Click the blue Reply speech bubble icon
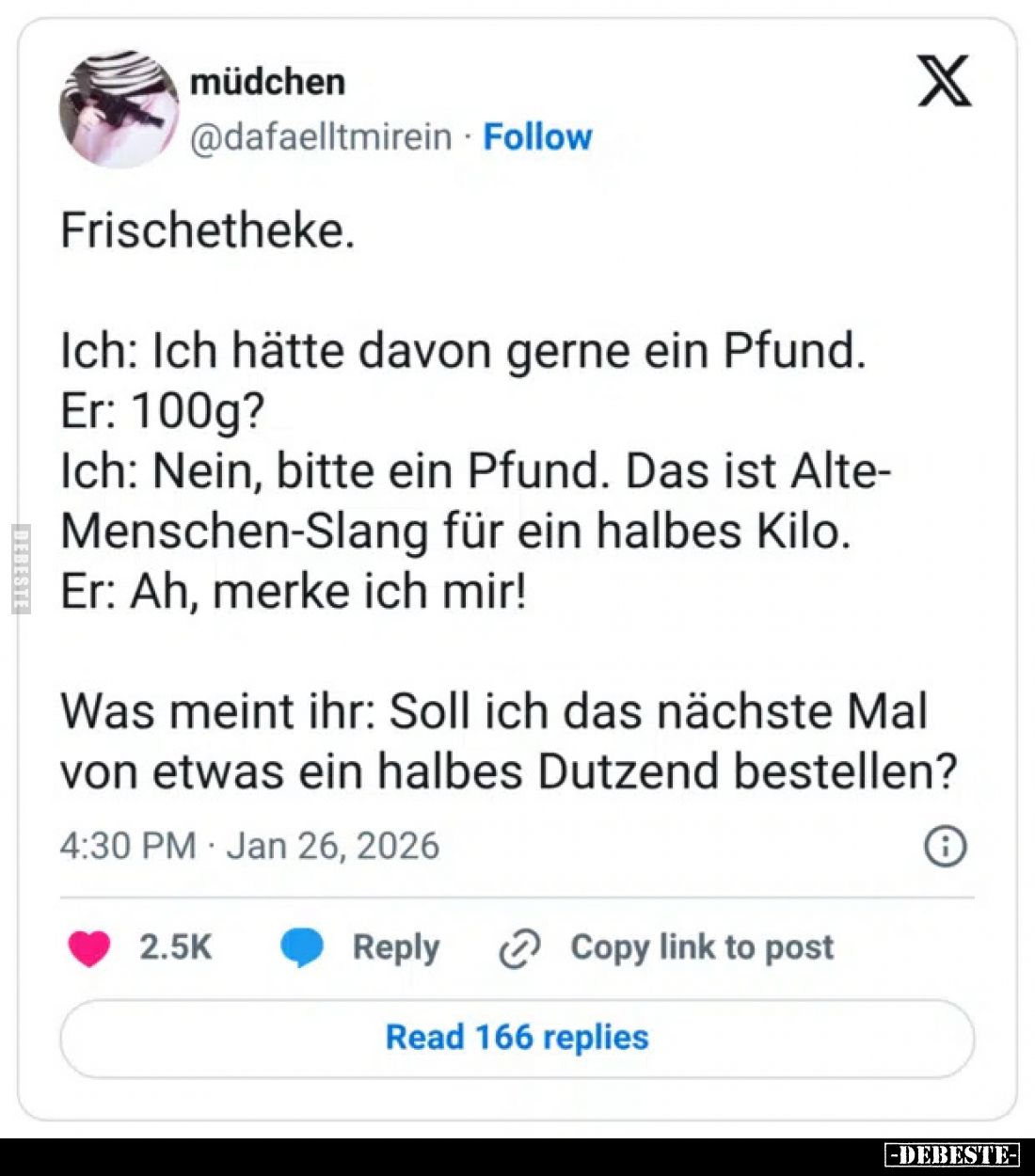This screenshot has height=1176, width=1035. 303,947
